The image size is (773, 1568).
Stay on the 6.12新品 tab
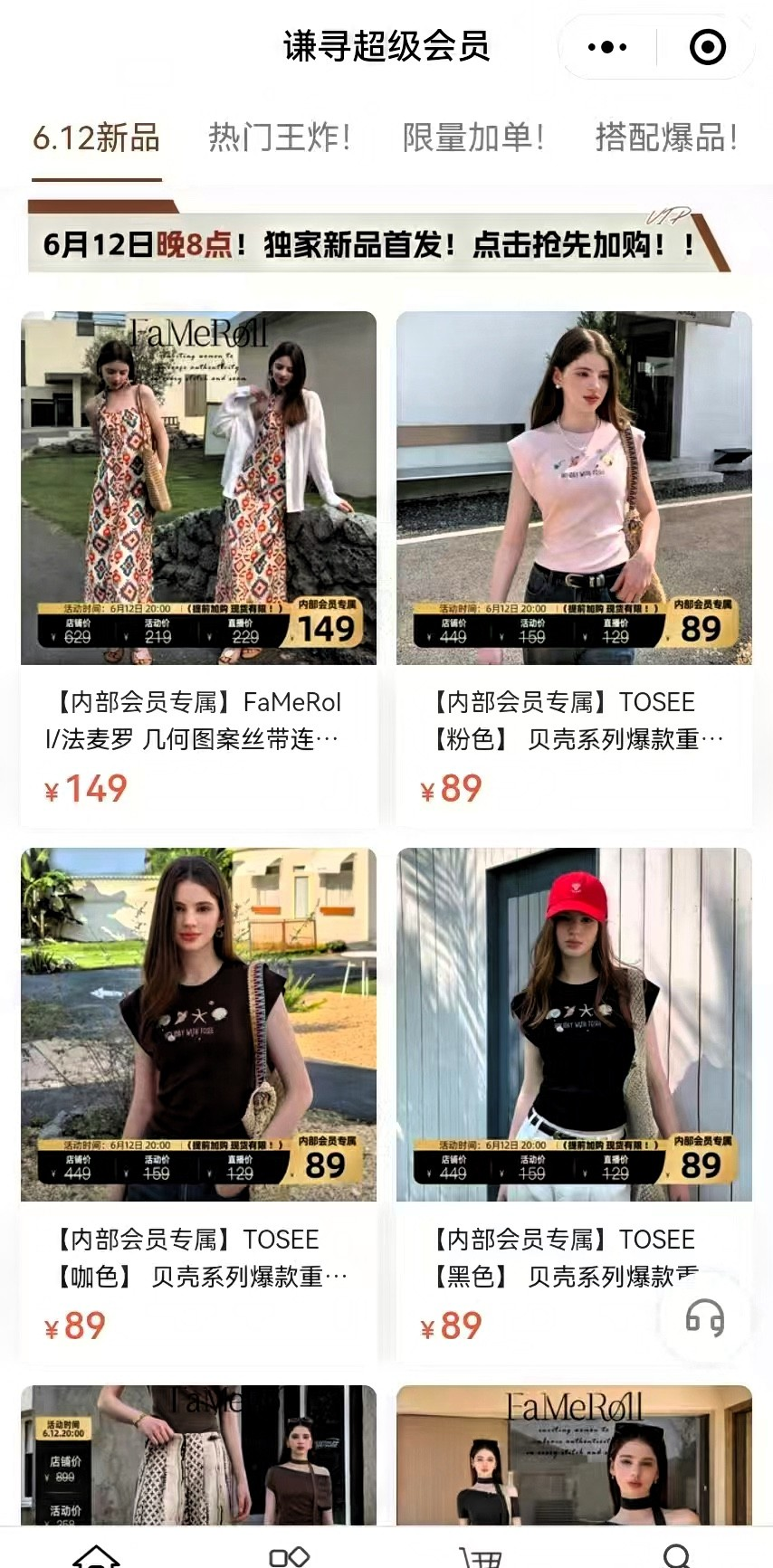(96, 138)
